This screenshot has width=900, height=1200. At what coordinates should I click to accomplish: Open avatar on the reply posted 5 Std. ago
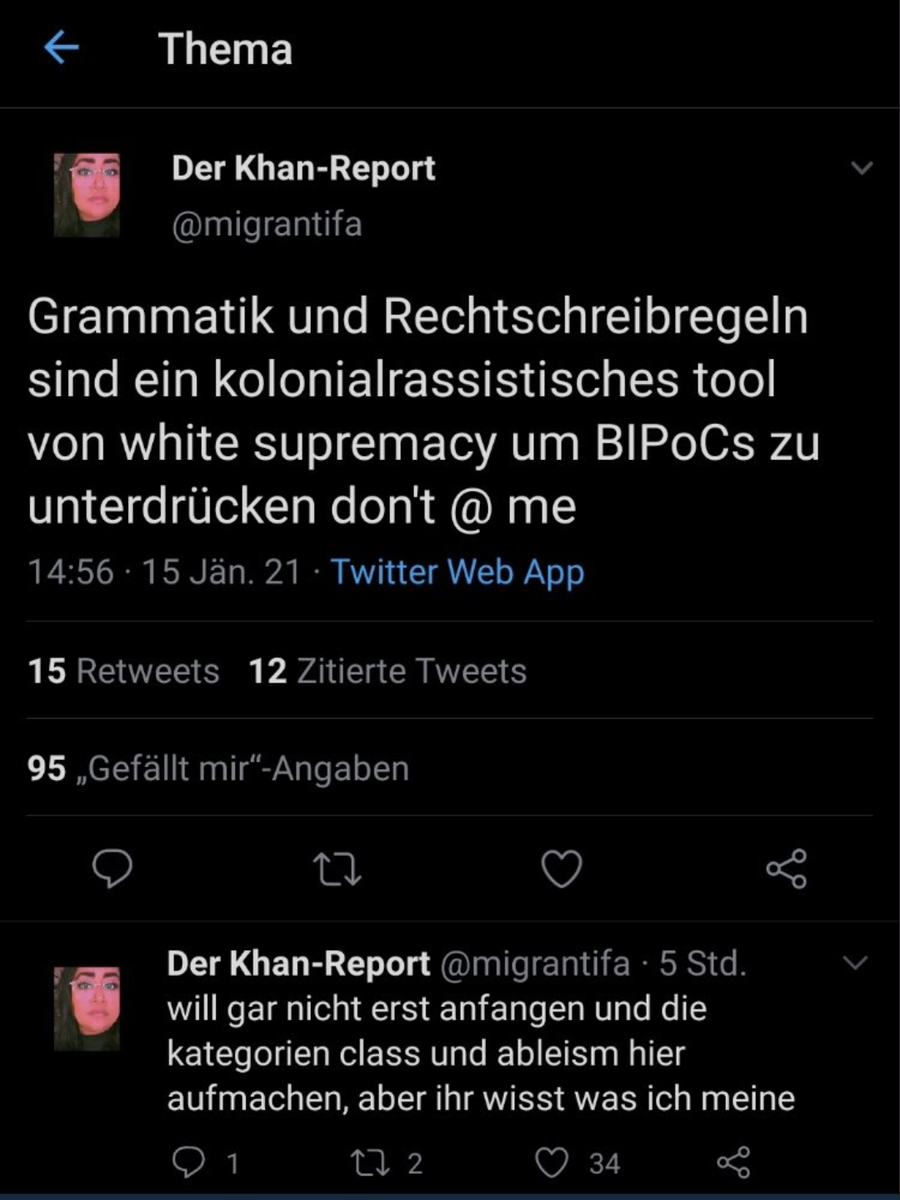pyautogui.click(x=87, y=1008)
